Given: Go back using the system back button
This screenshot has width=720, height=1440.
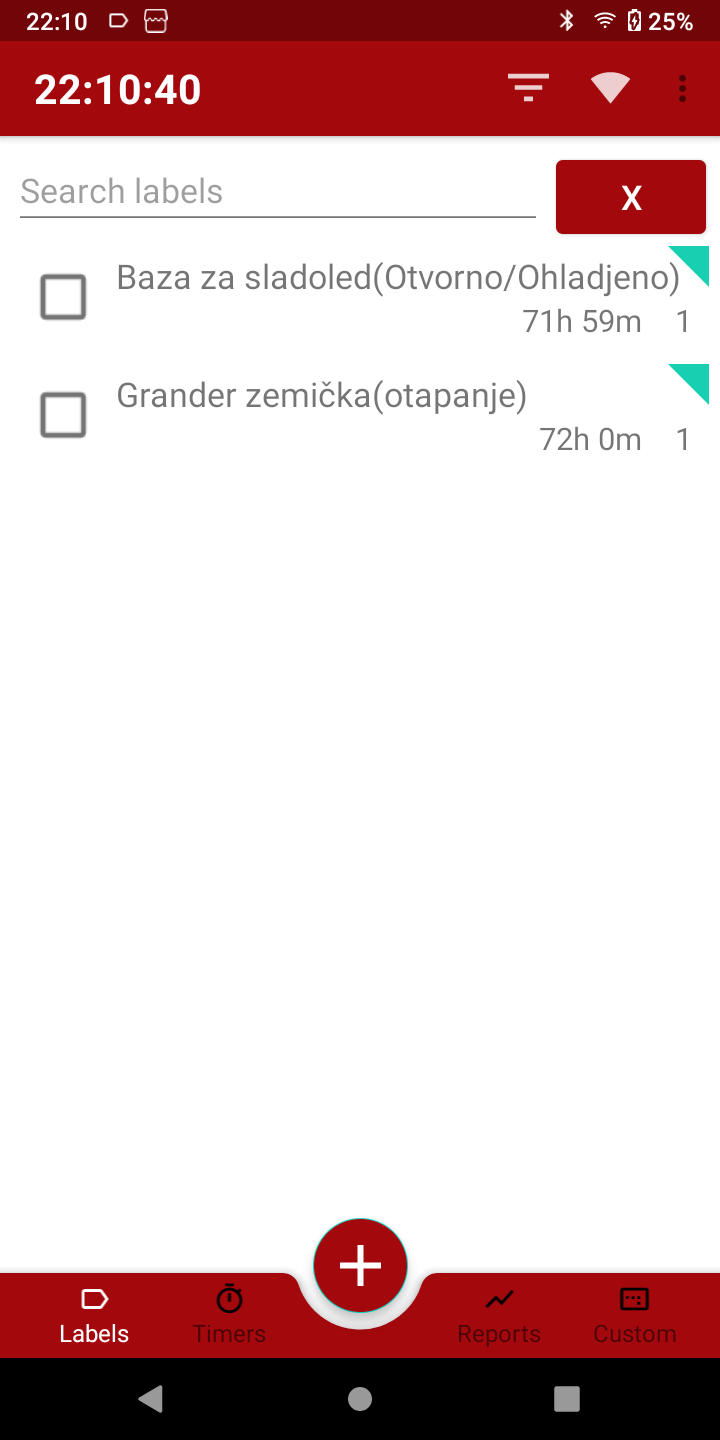Looking at the screenshot, I should tap(151, 1398).
